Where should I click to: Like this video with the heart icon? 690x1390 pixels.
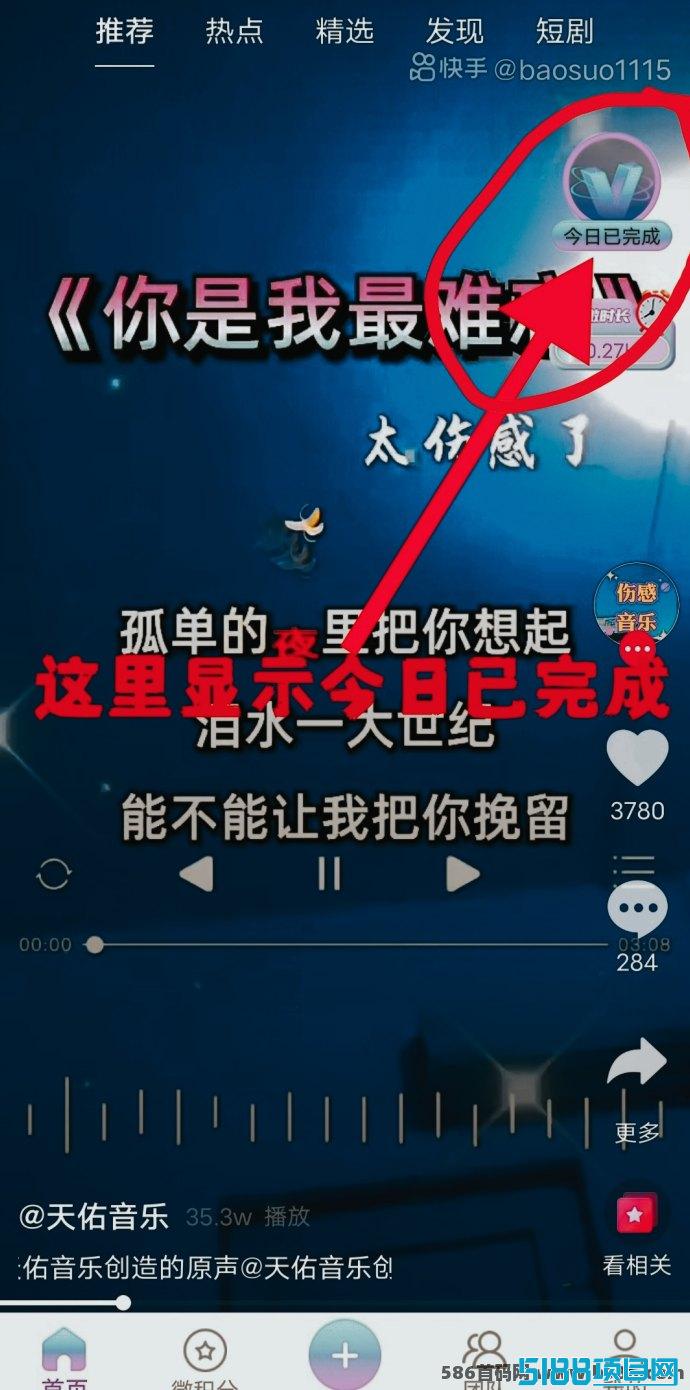click(x=637, y=757)
